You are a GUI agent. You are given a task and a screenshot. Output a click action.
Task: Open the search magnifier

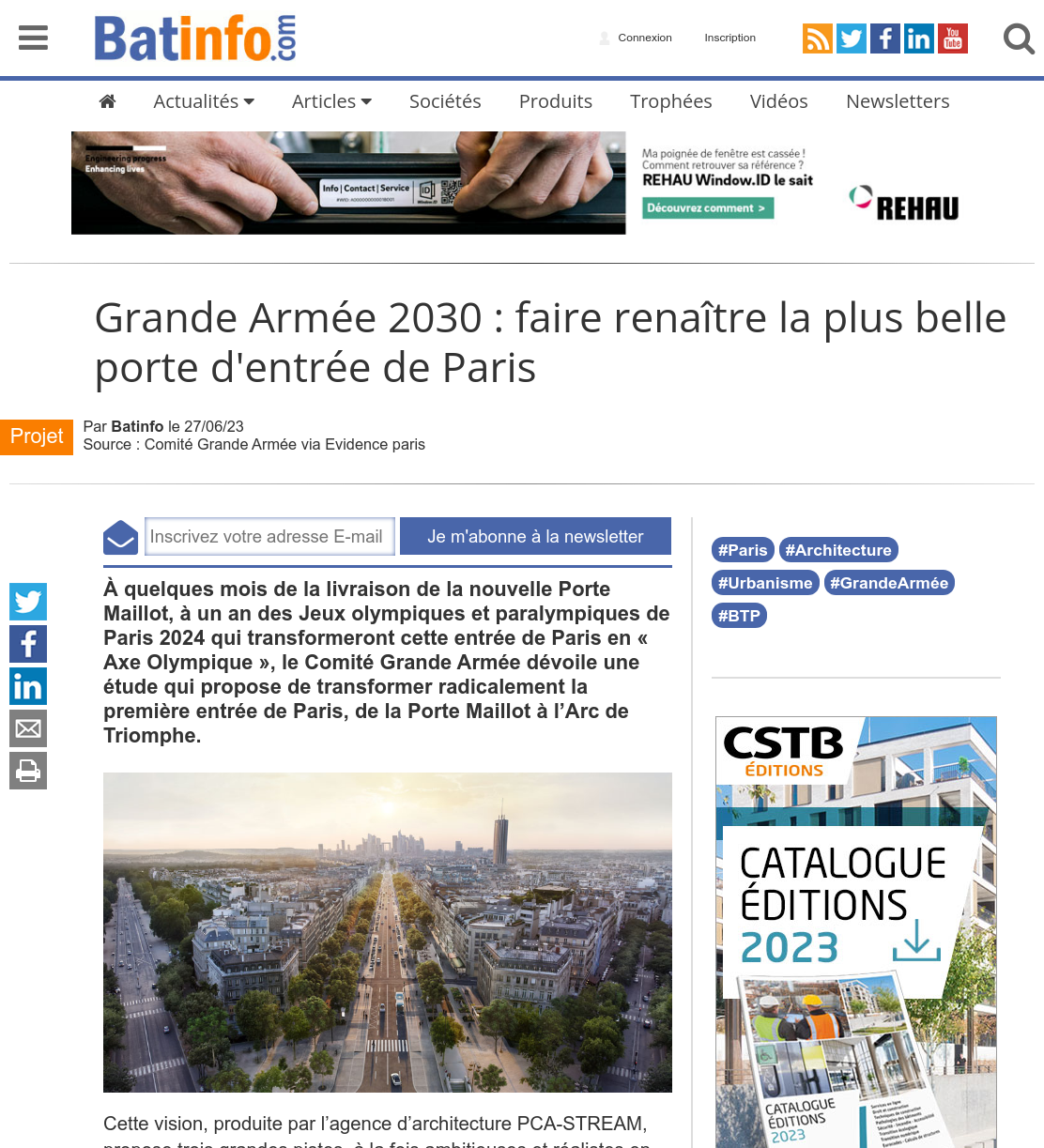[1019, 38]
